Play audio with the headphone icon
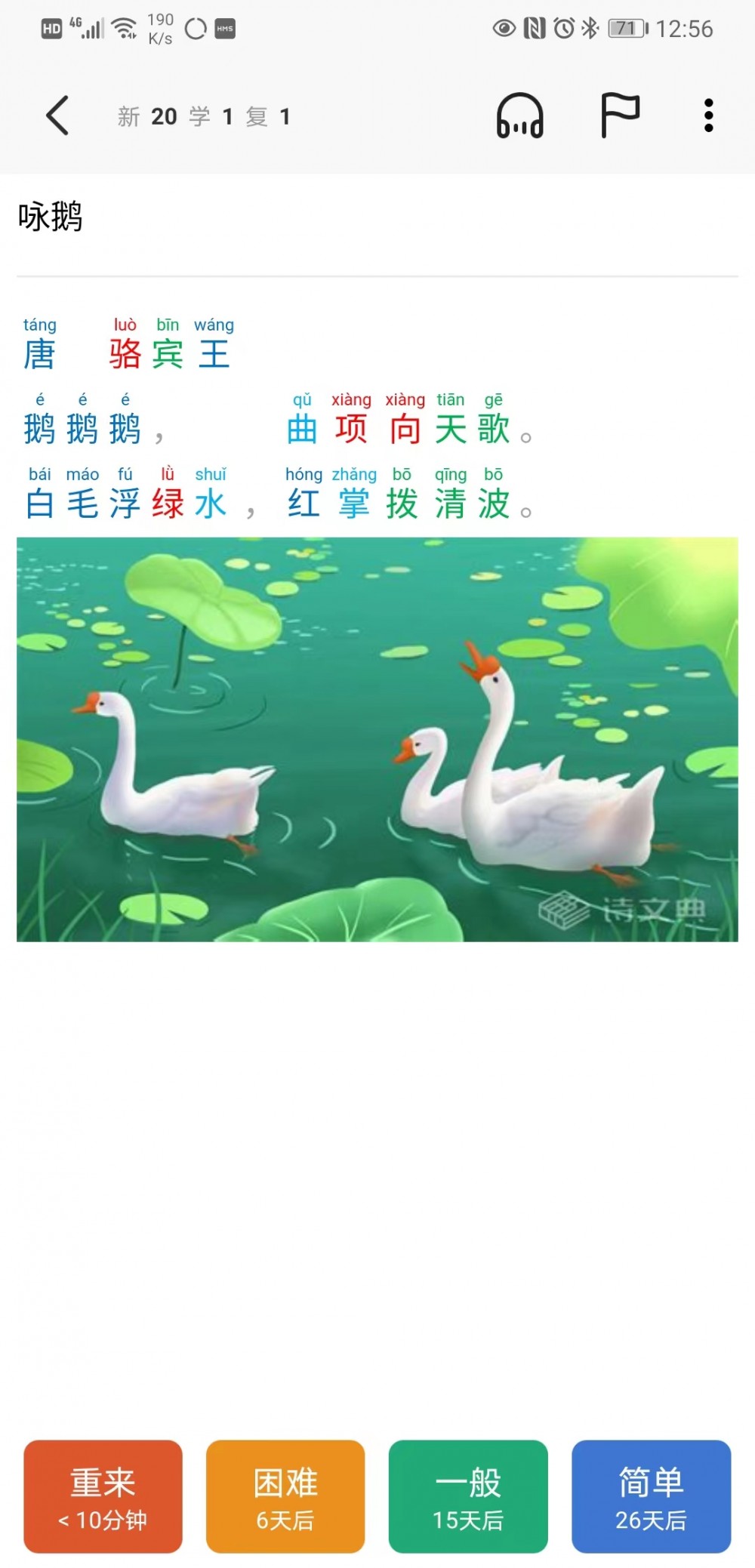Screen dimensions: 755x1568 (x=519, y=116)
